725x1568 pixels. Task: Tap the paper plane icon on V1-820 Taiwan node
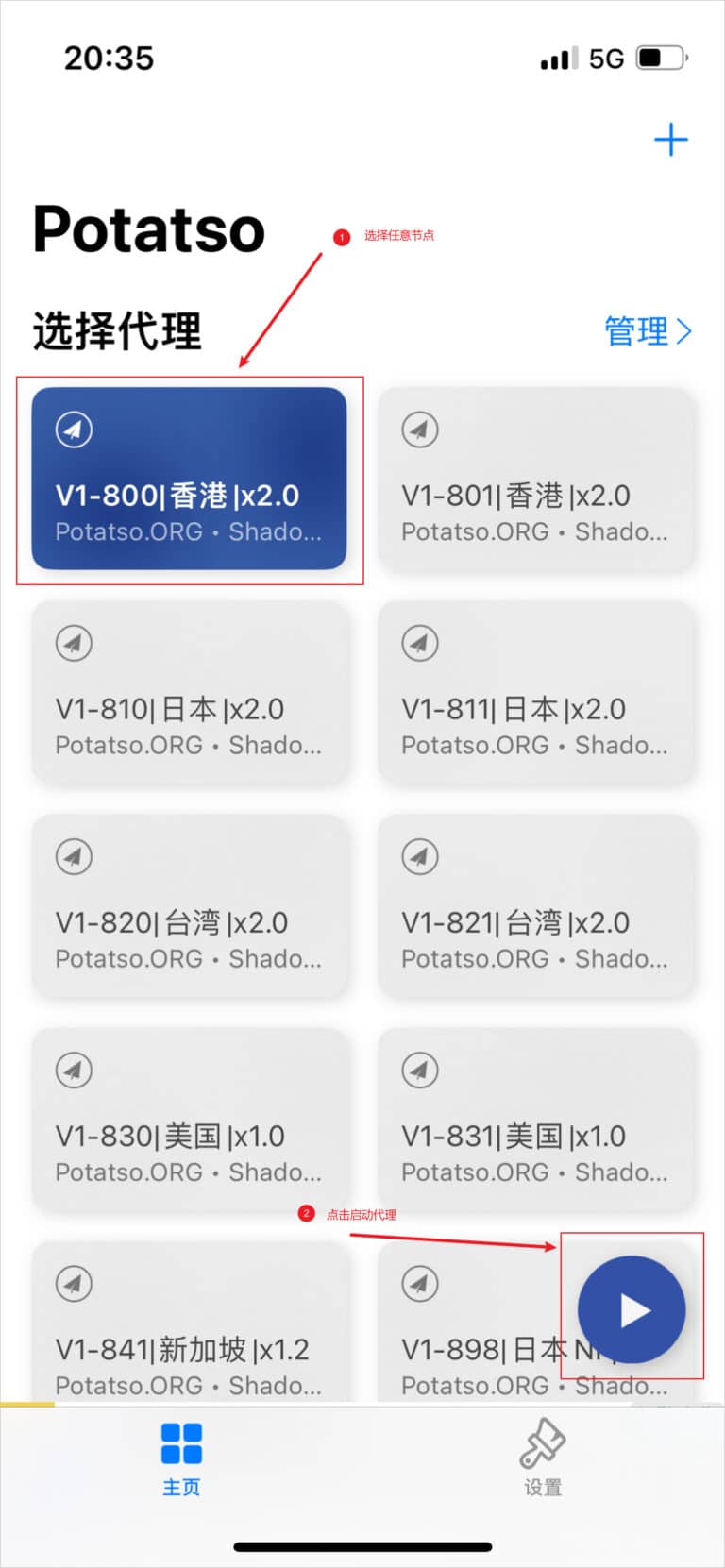click(x=74, y=855)
